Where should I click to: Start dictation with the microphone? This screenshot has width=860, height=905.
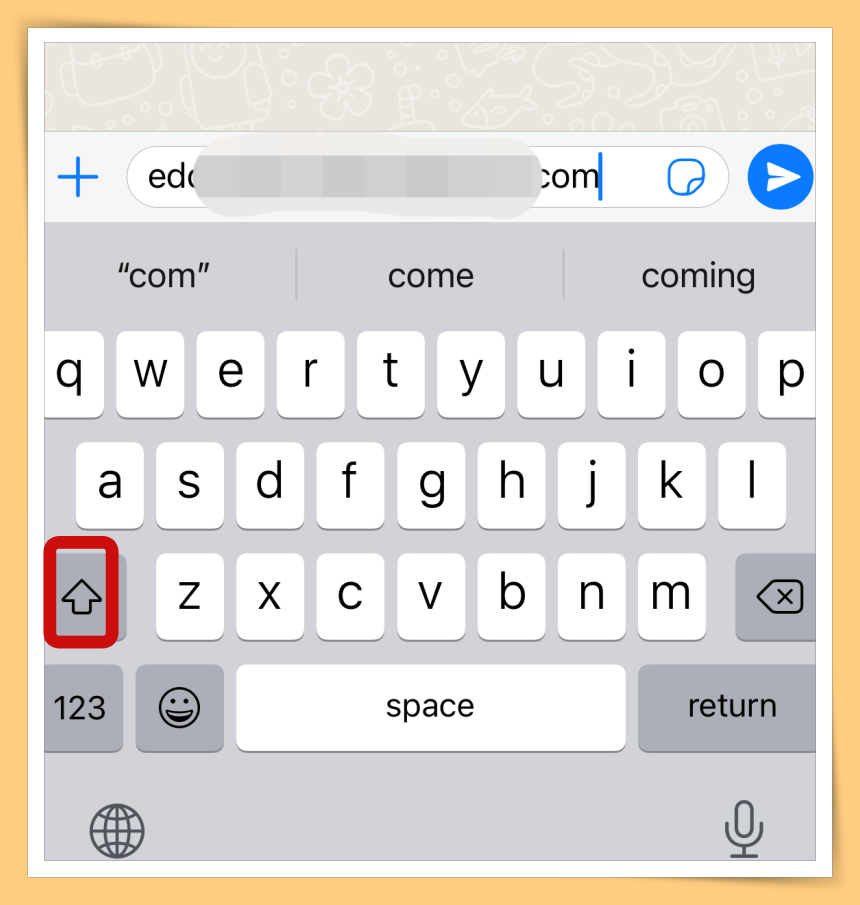[x=743, y=828]
